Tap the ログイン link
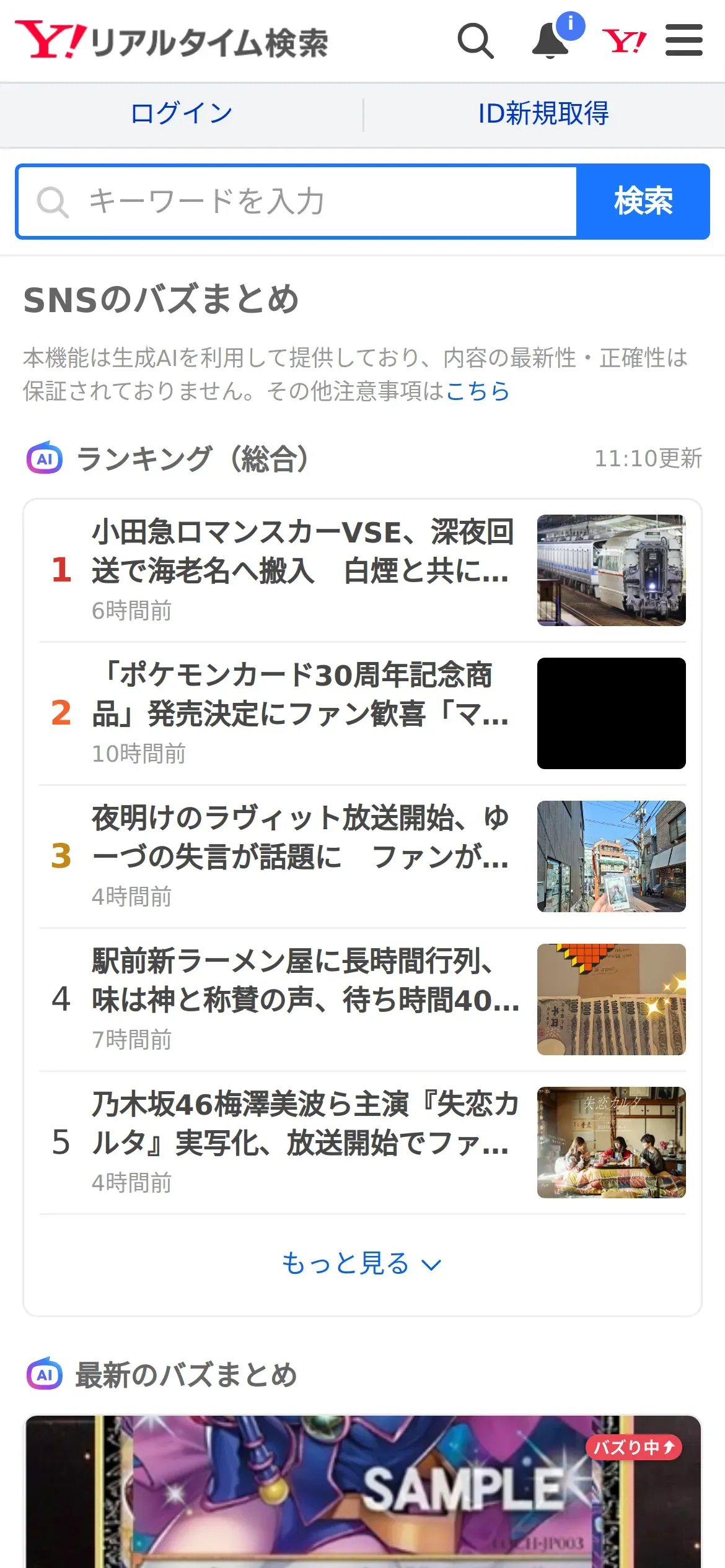The image size is (725, 1568). [x=182, y=113]
